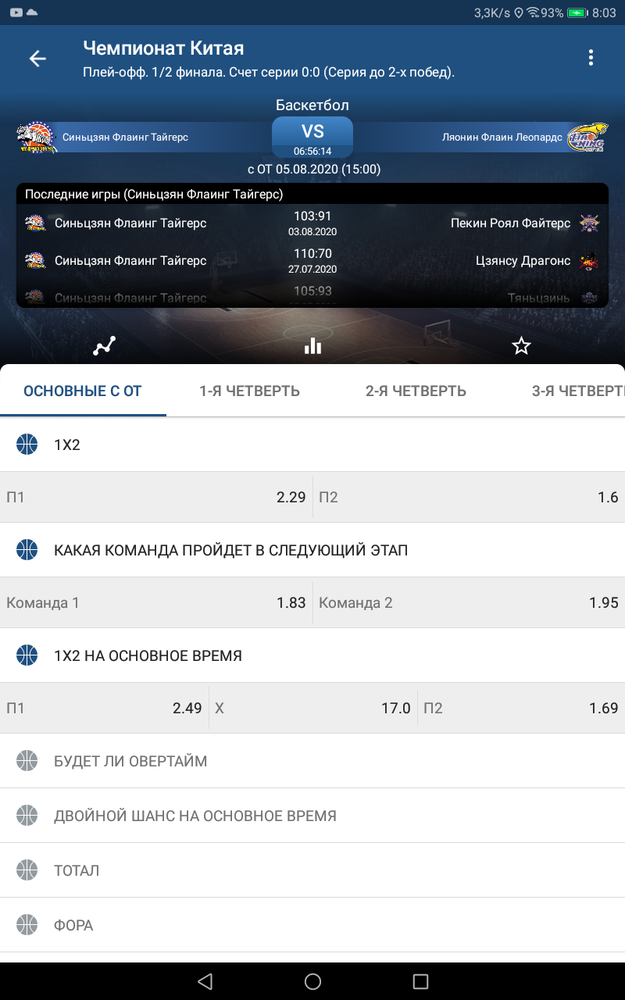
Task: Select draw X at 17.0
Action: point(312,708)
